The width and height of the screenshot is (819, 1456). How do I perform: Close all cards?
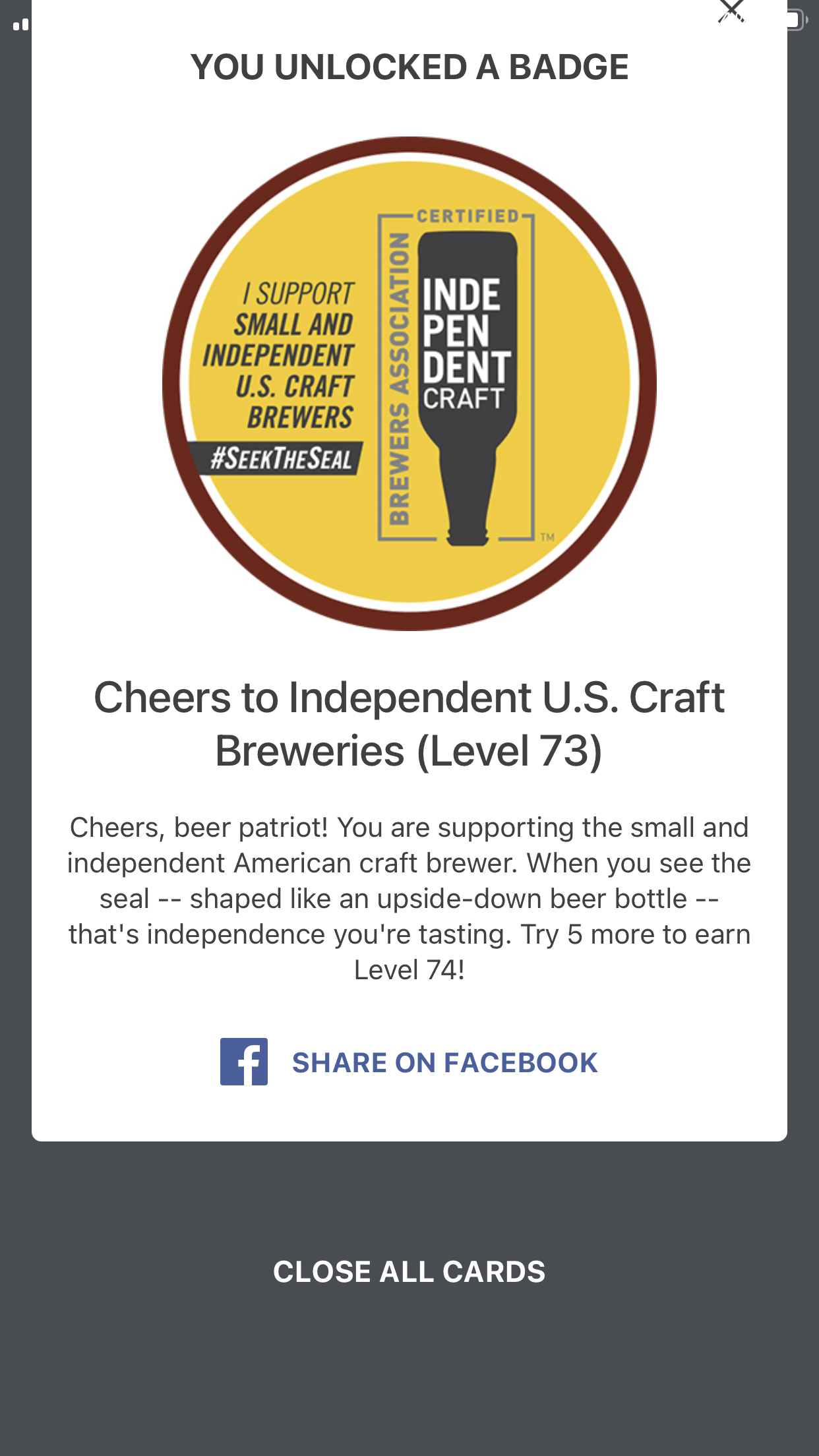click(x=409, y=1272)
